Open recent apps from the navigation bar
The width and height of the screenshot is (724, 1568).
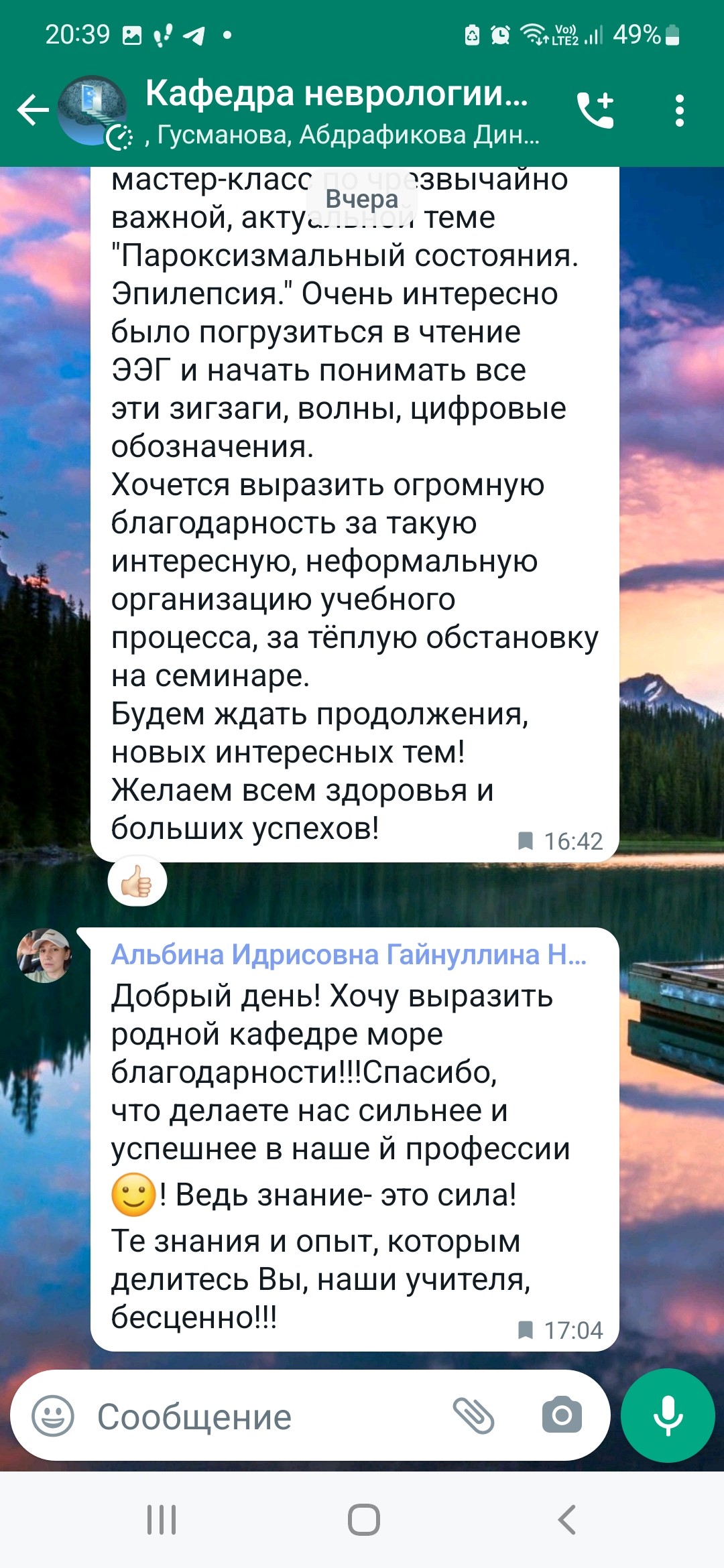tap(162, 1520)
